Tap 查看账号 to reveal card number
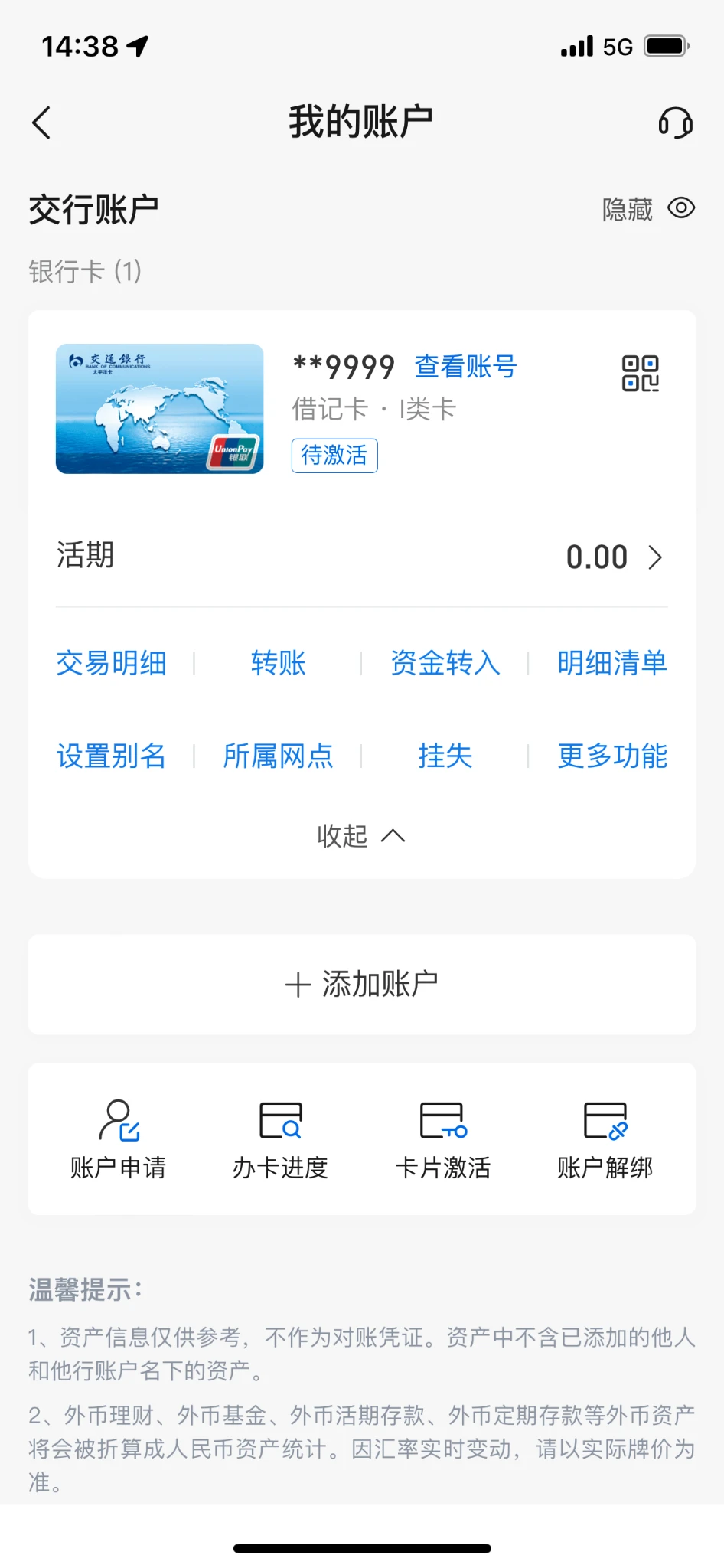724x1568 pixels. tap(465, 367)
